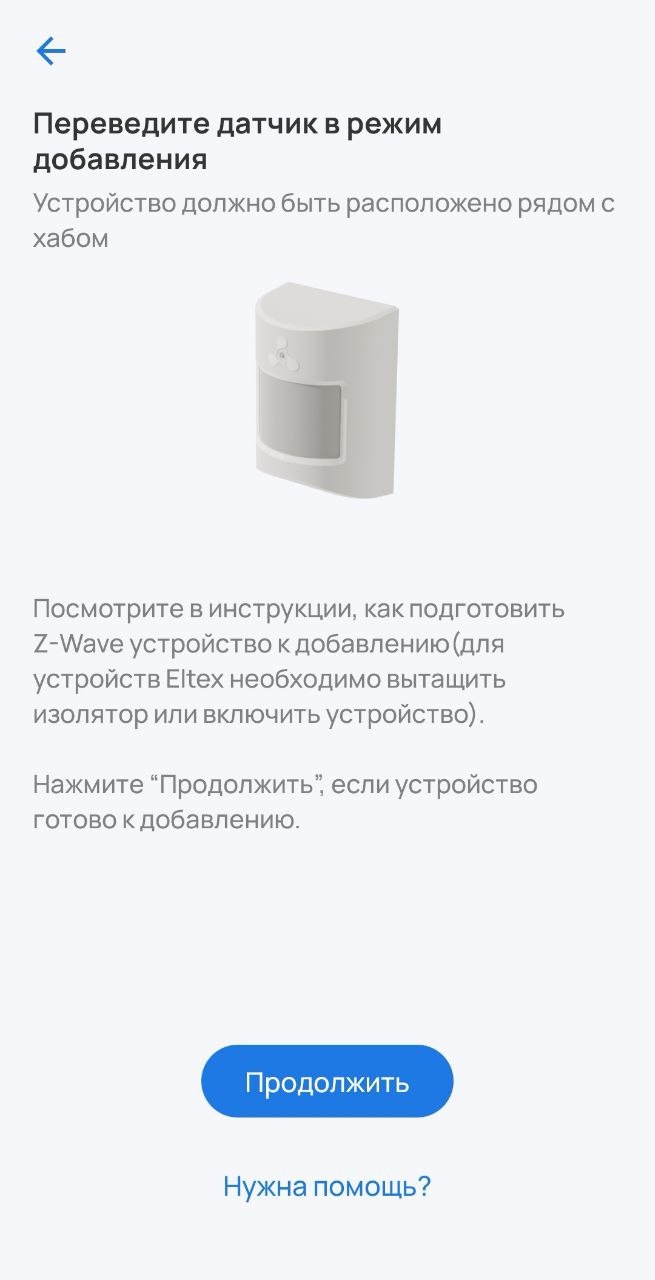Tap the "Продолжить" button

327,1082
